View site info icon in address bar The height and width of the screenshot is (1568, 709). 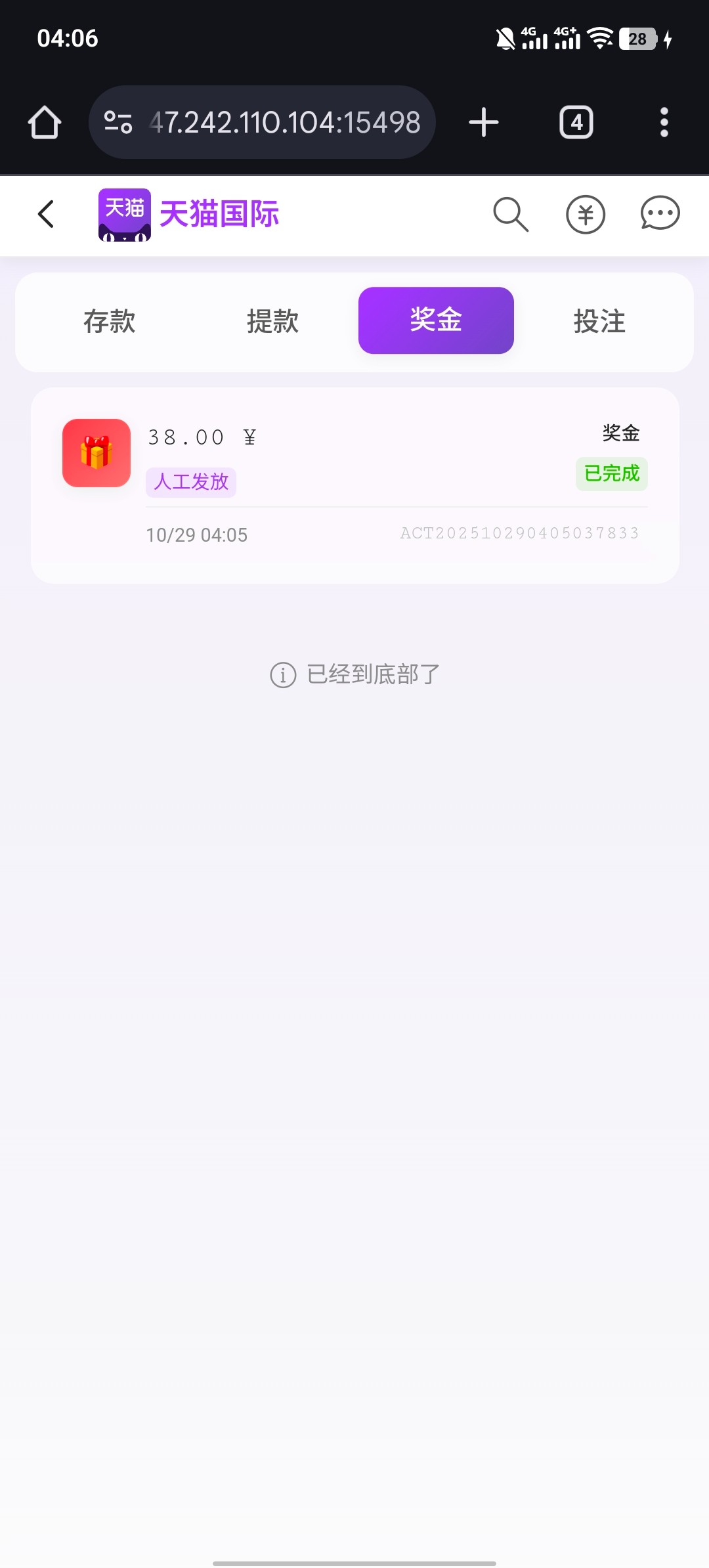click(118, 123)
